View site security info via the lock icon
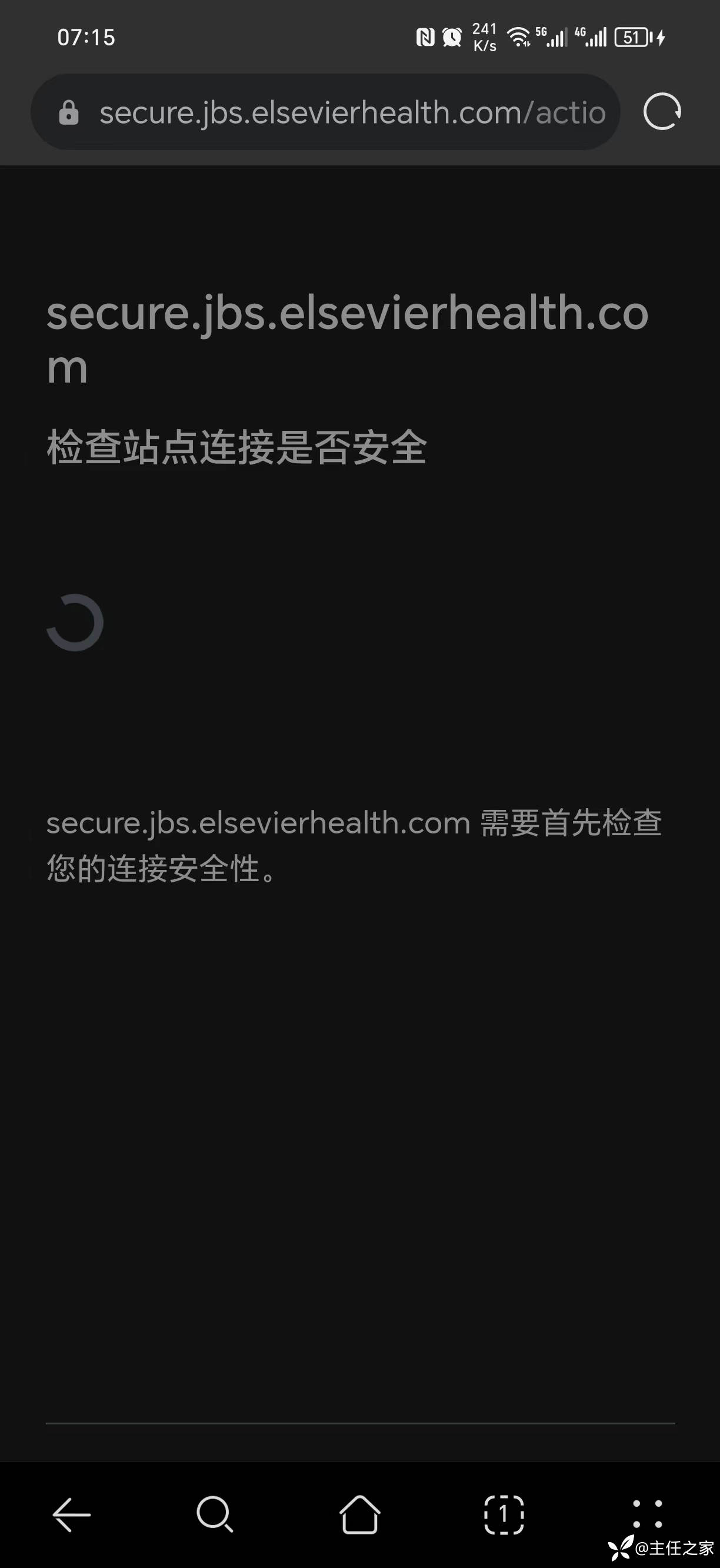Screen dimensions: 720x1568 pos(69,112)
